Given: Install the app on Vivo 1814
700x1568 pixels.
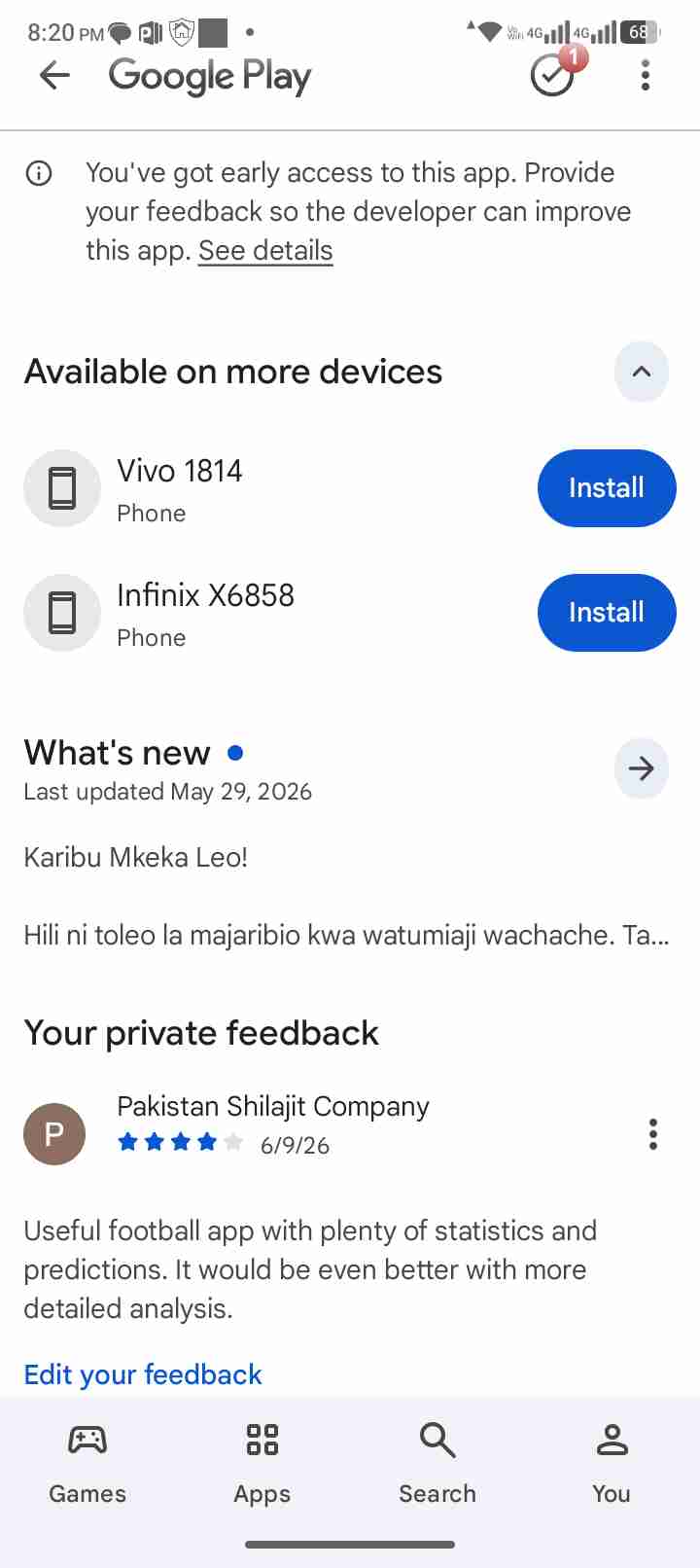Looking at the screenshot, I should tap(607, 488).
